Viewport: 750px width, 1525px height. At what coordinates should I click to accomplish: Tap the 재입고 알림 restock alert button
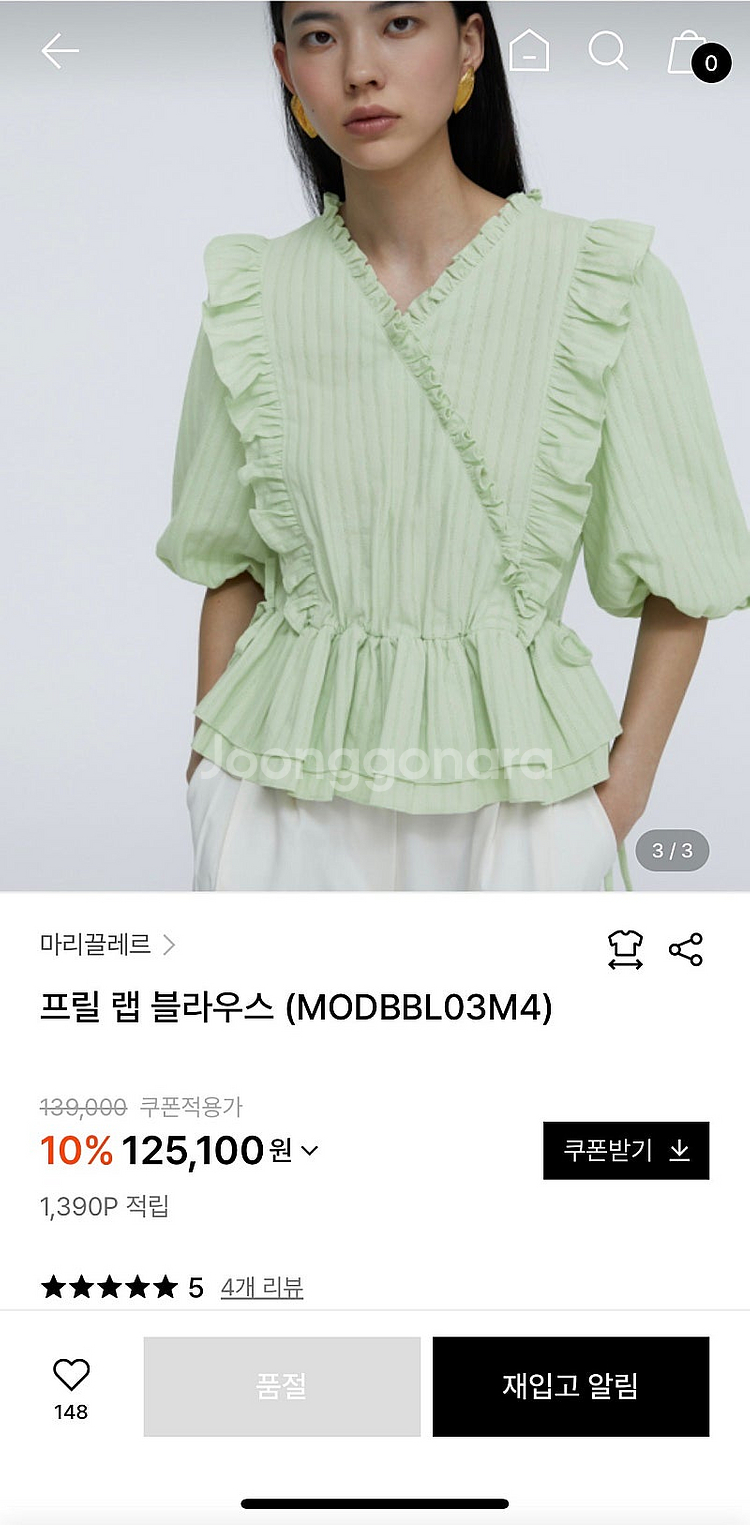[x=570, y=1386]
